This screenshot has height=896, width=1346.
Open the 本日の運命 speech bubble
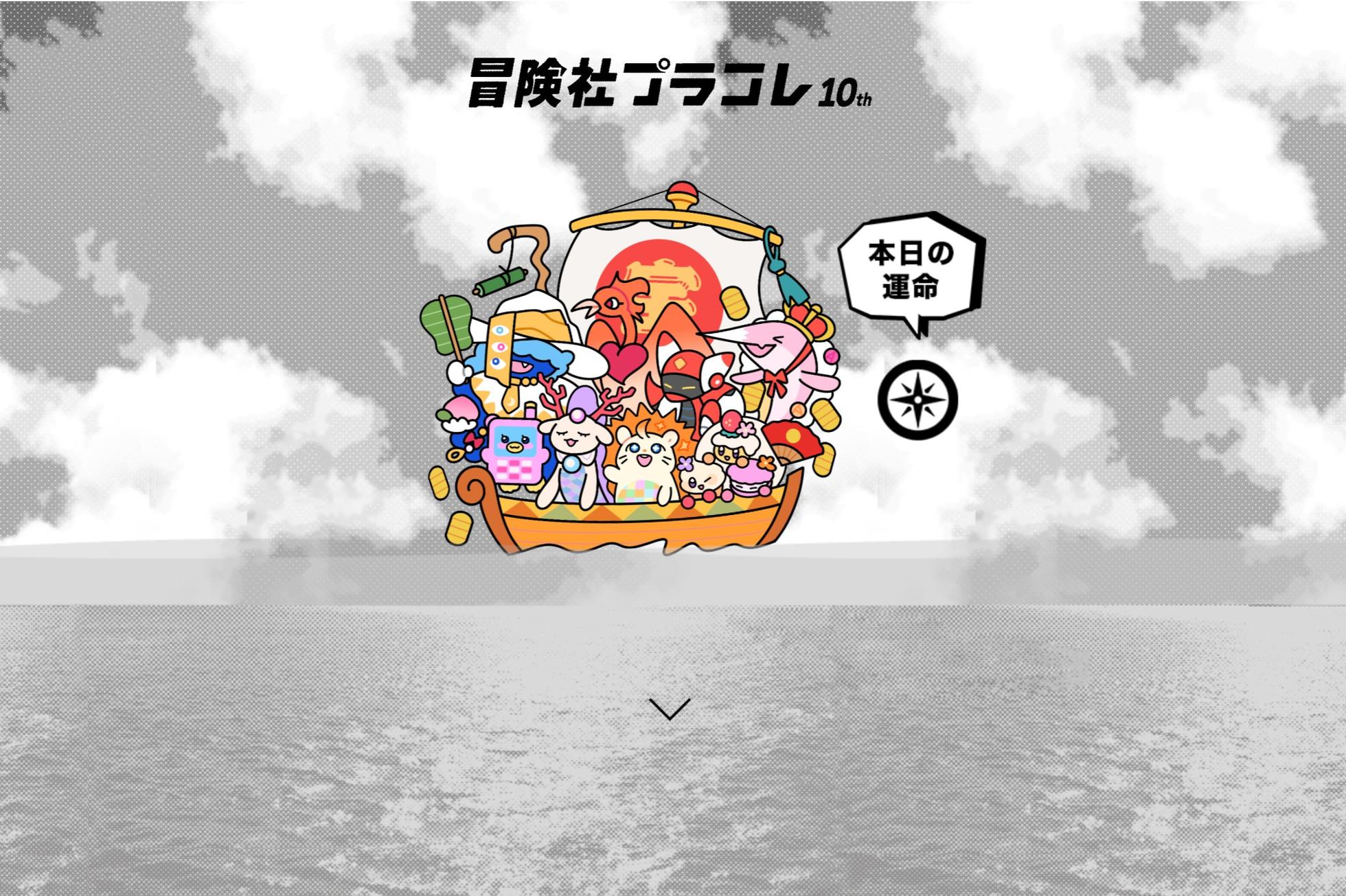point(911,270)
